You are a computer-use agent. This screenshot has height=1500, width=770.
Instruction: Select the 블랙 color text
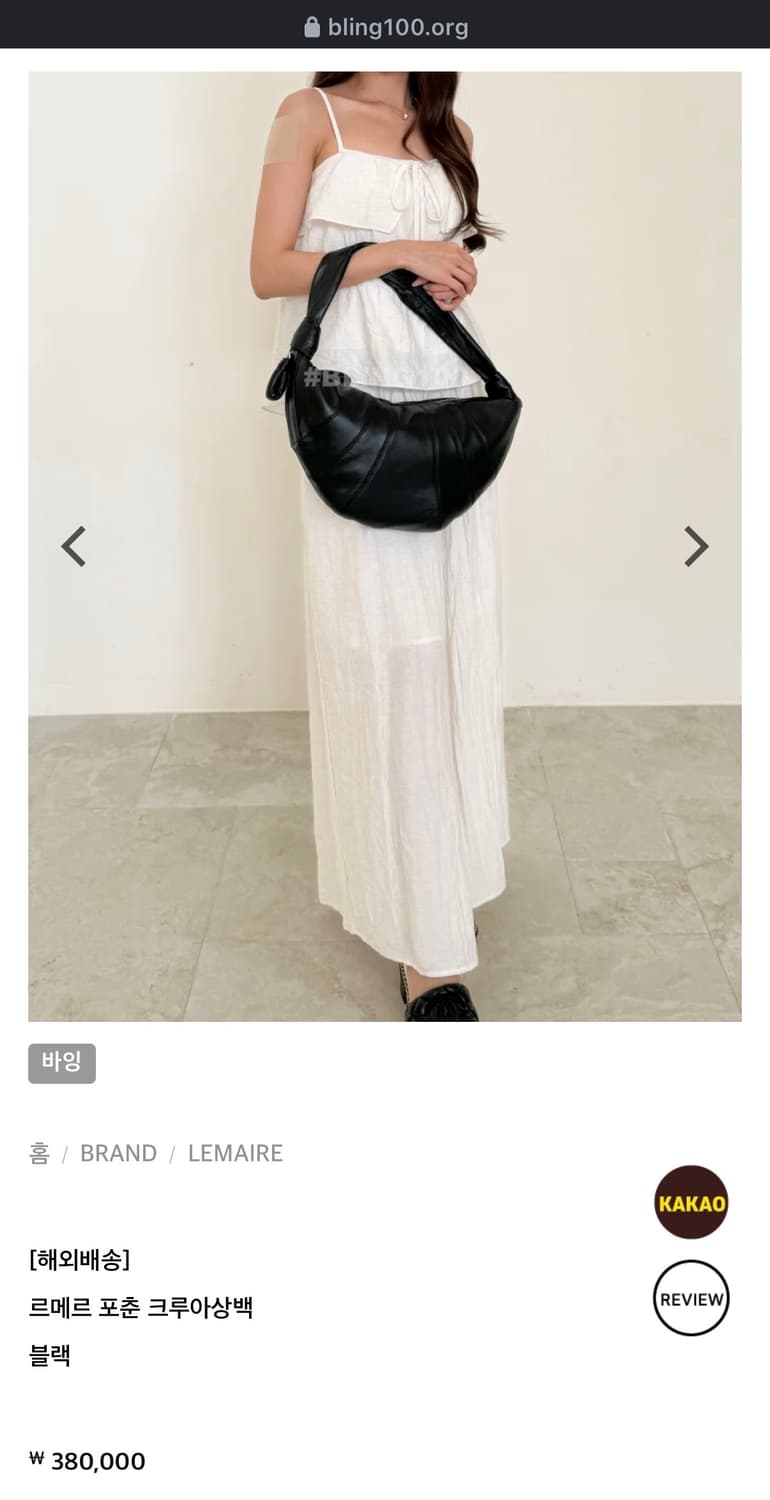tap(47, 1356)
